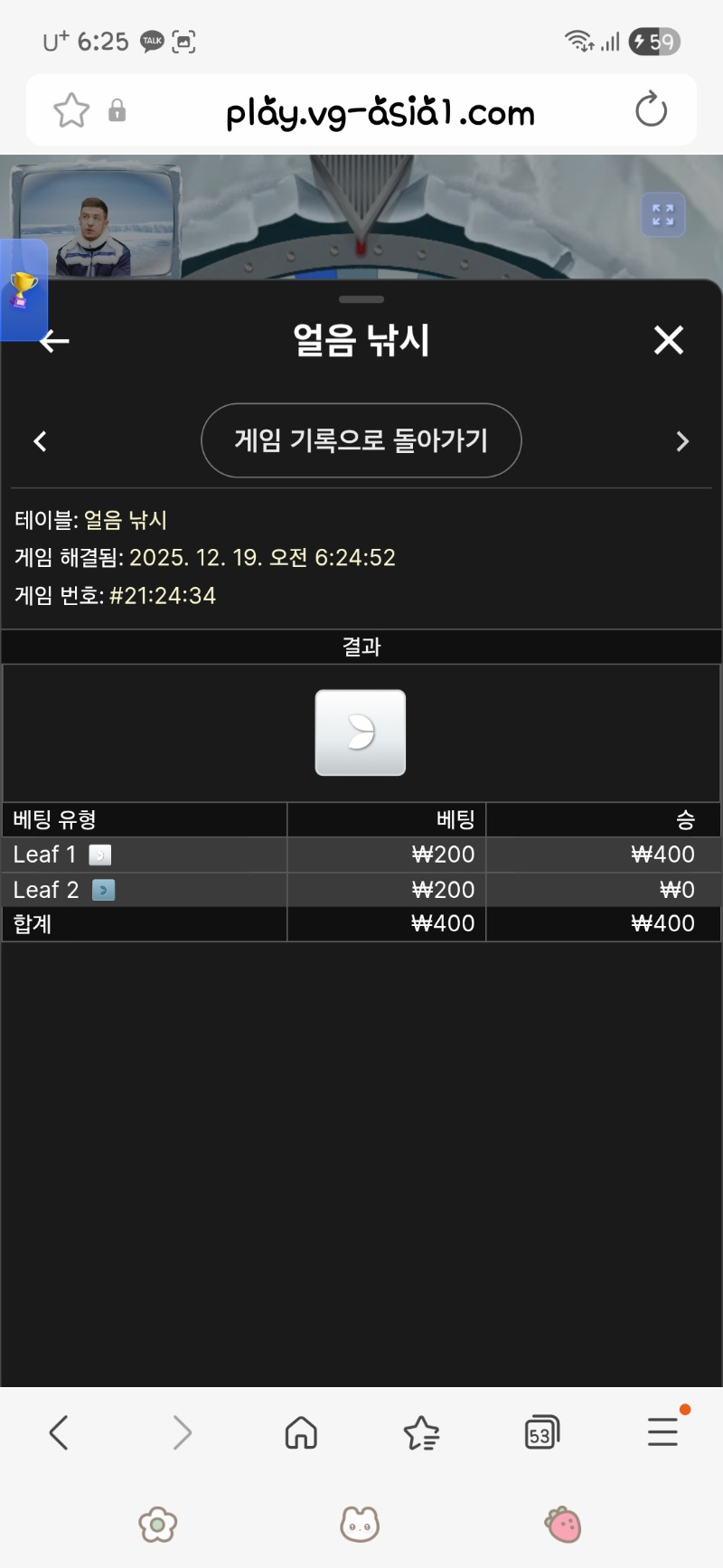Show the previous game record

pos(40,441)
